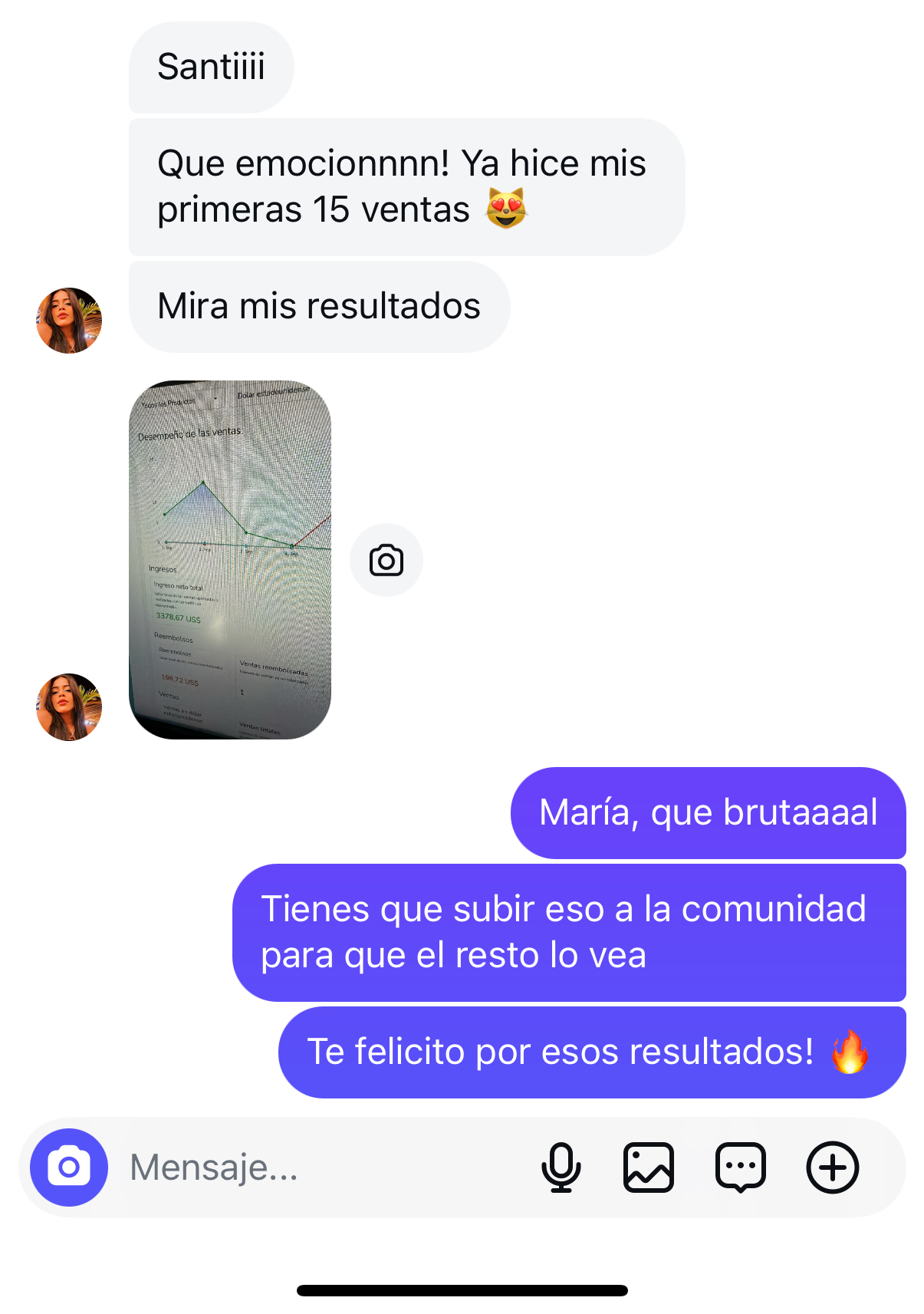Select the 'Mira mis resultados' message
The width and height of the screenshot is (924, 1314).
[319, 306]
